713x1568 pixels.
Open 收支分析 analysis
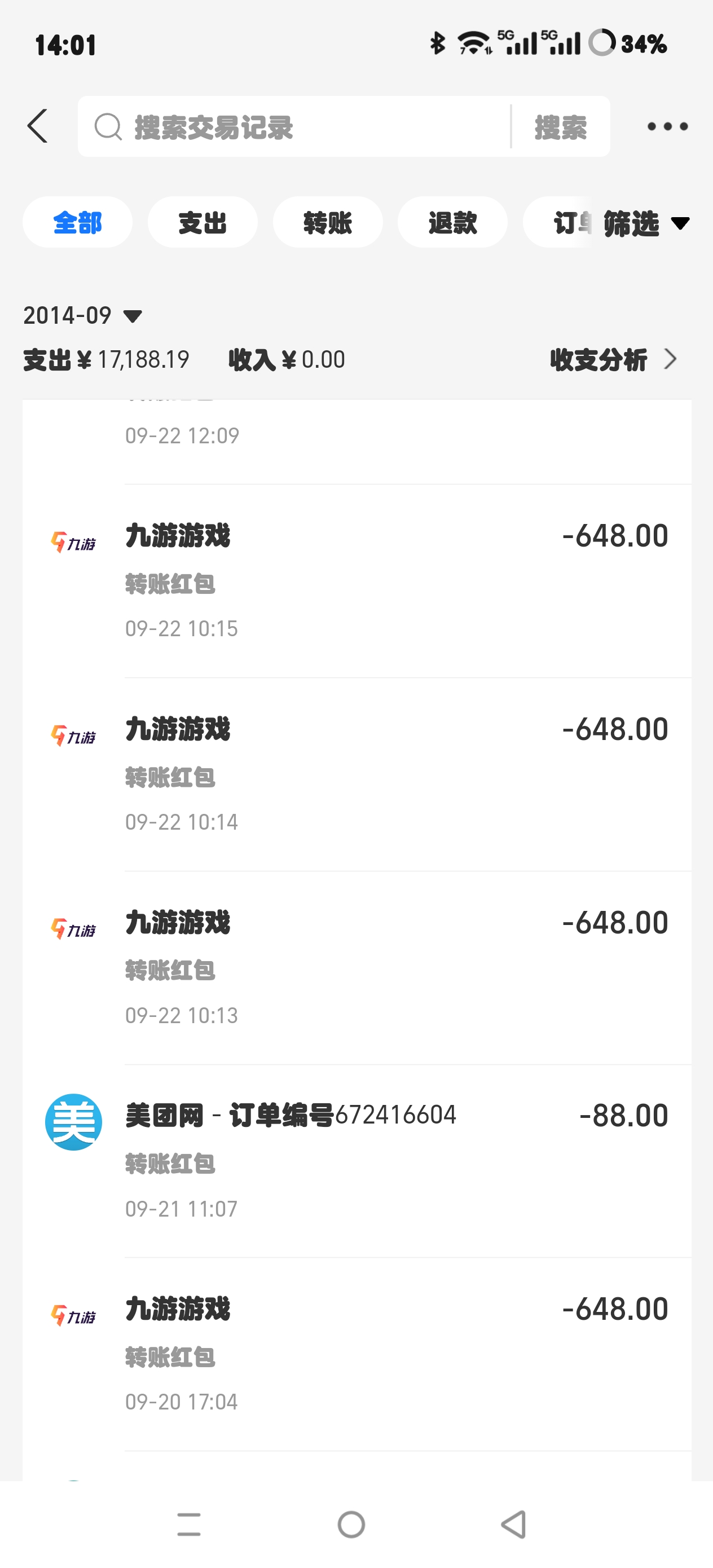[613, 359]
